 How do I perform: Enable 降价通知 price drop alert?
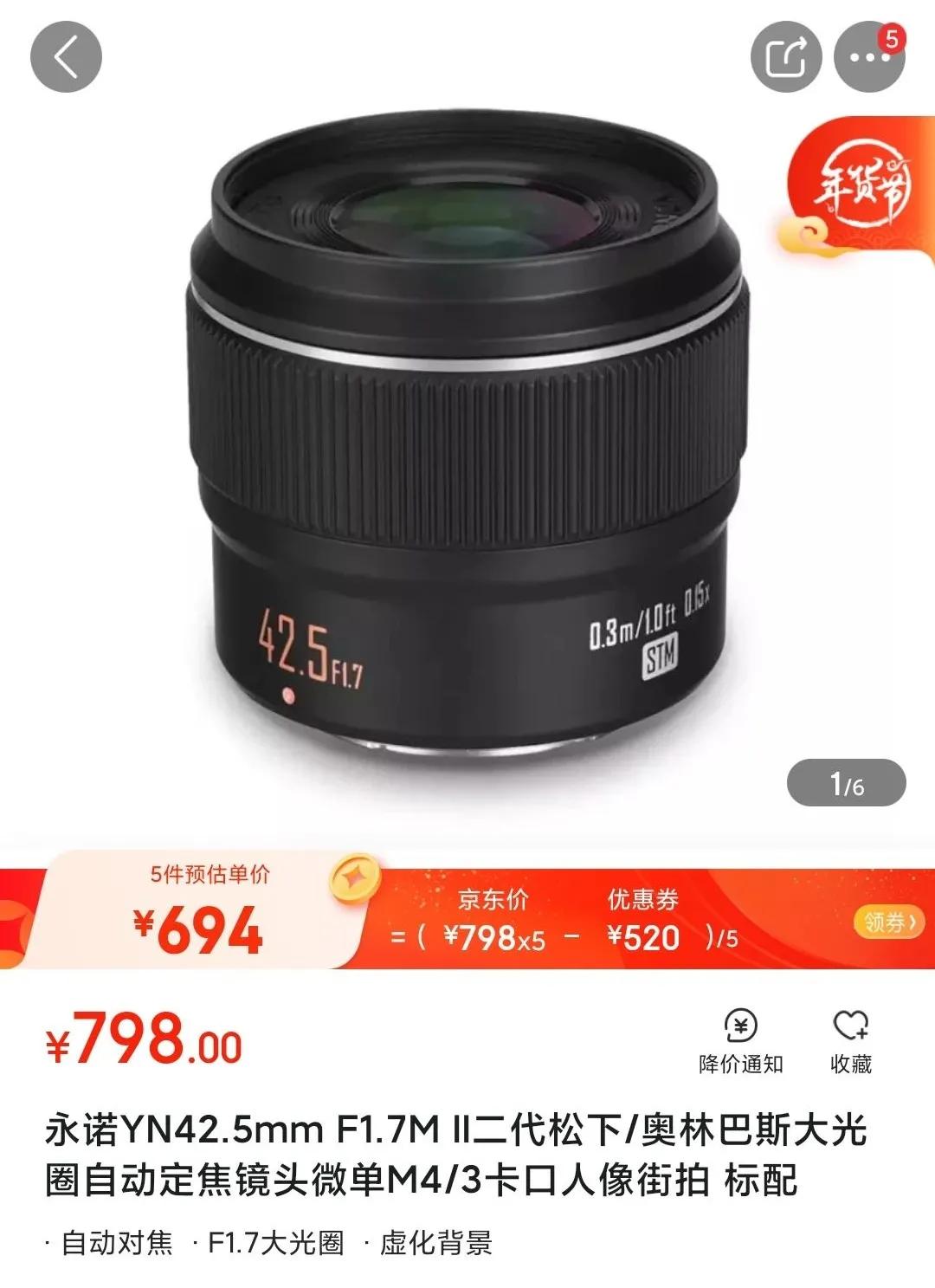click(740, 1042)
